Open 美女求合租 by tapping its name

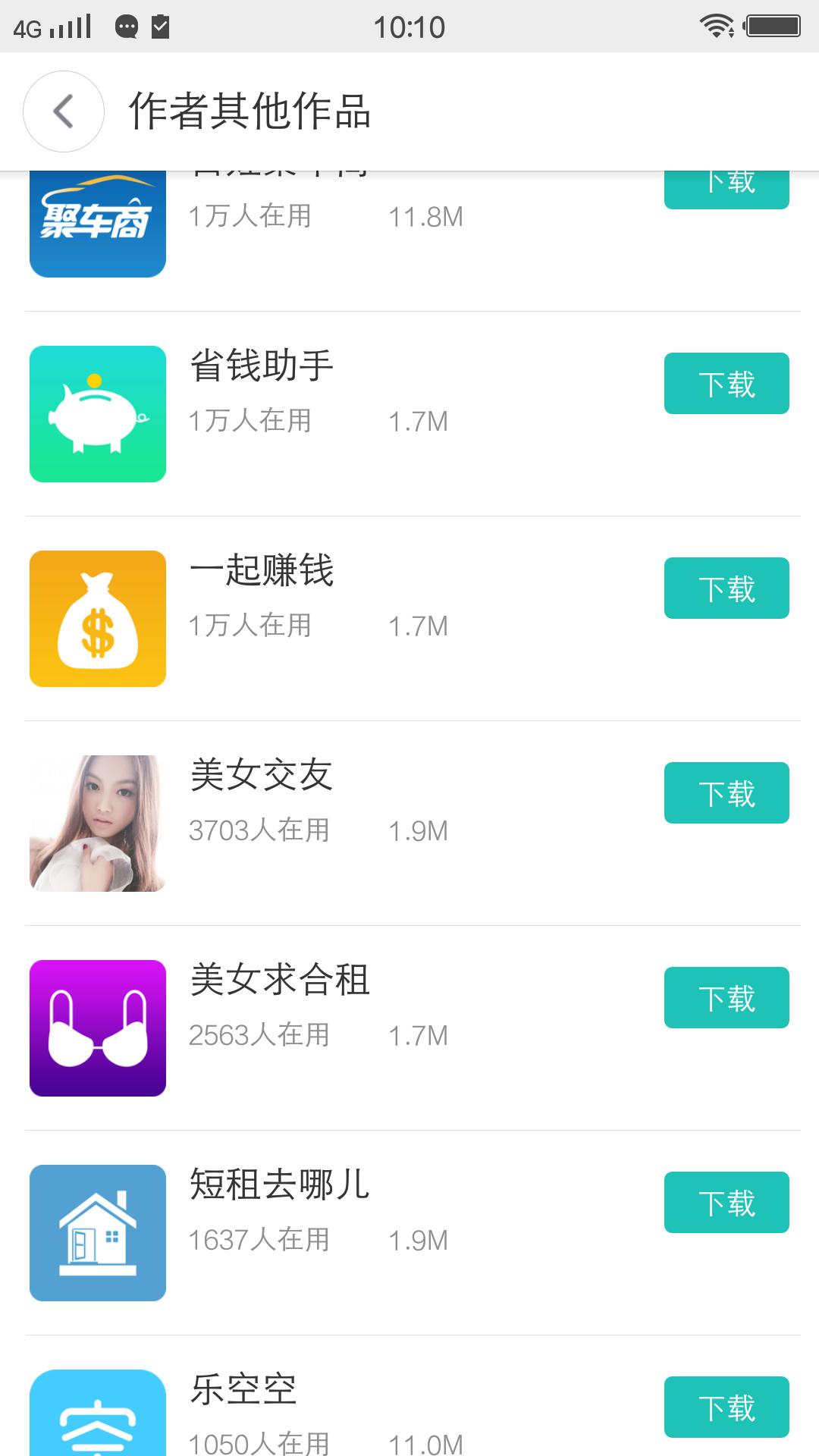click(x=279, y=981)
